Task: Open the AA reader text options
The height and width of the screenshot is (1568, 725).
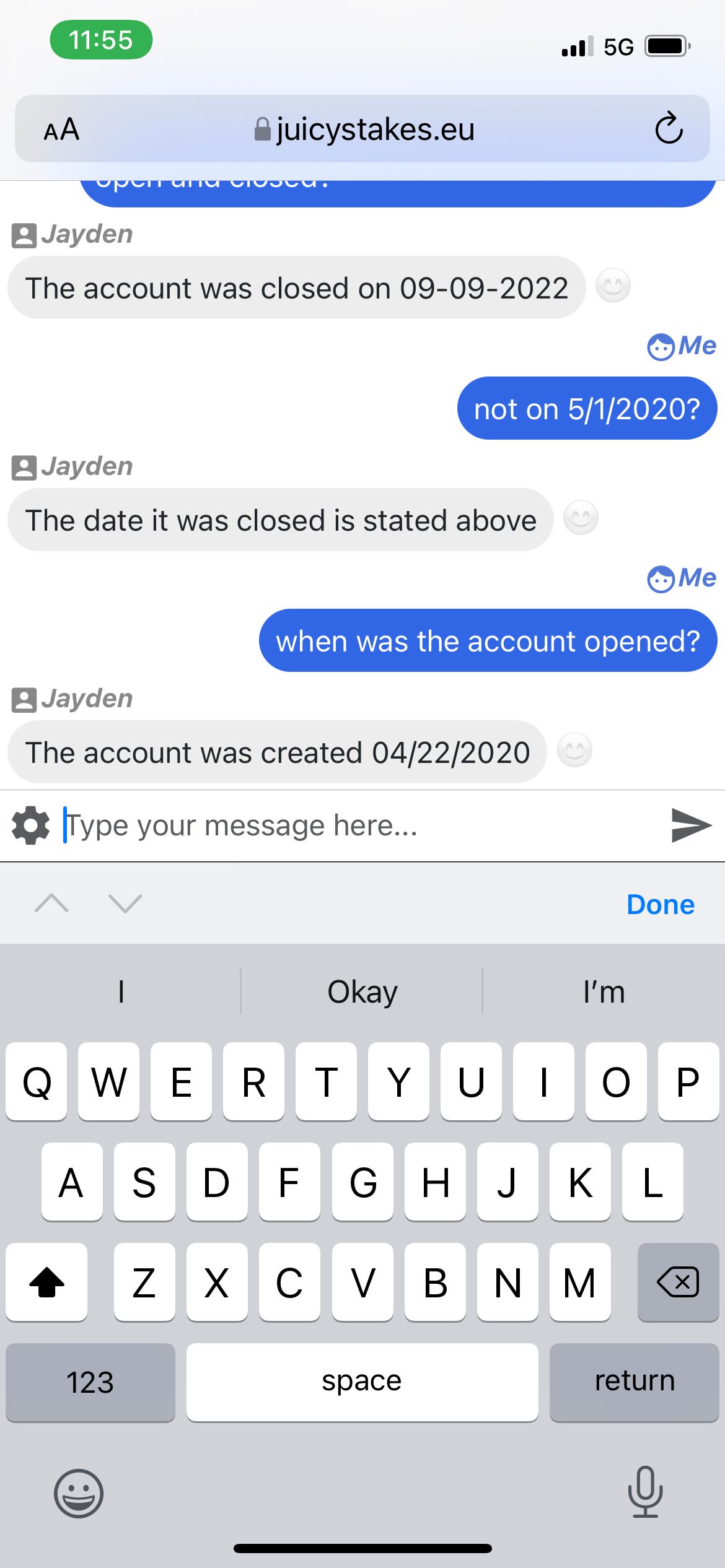Action: [61, 129]
